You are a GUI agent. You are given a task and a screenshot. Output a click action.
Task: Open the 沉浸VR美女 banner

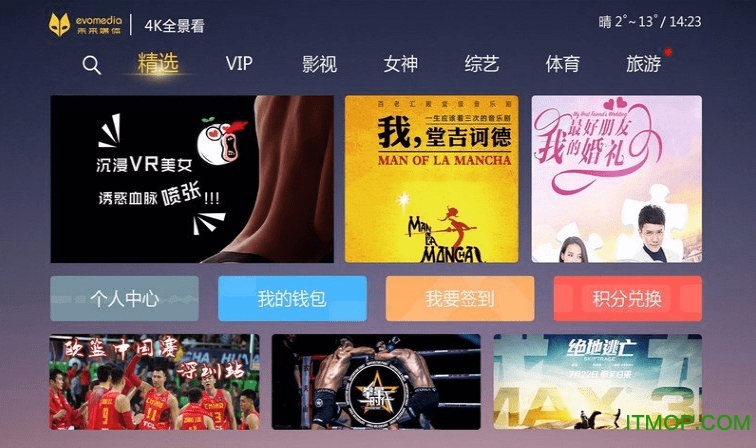[192, 179]
